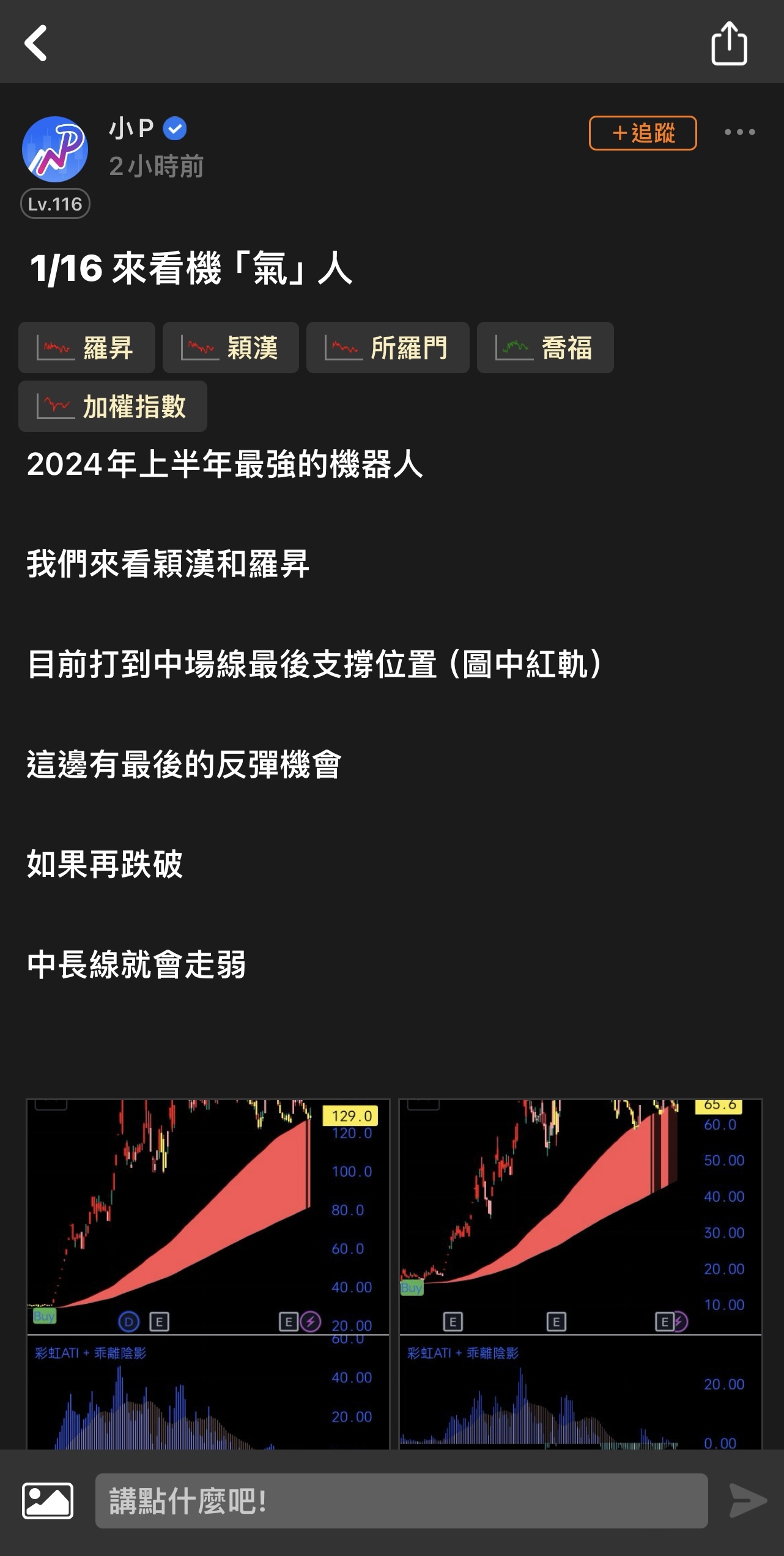View the right chart image showing 65.6
Viewport: 784px width, 1556px height.
(580, 1273)
